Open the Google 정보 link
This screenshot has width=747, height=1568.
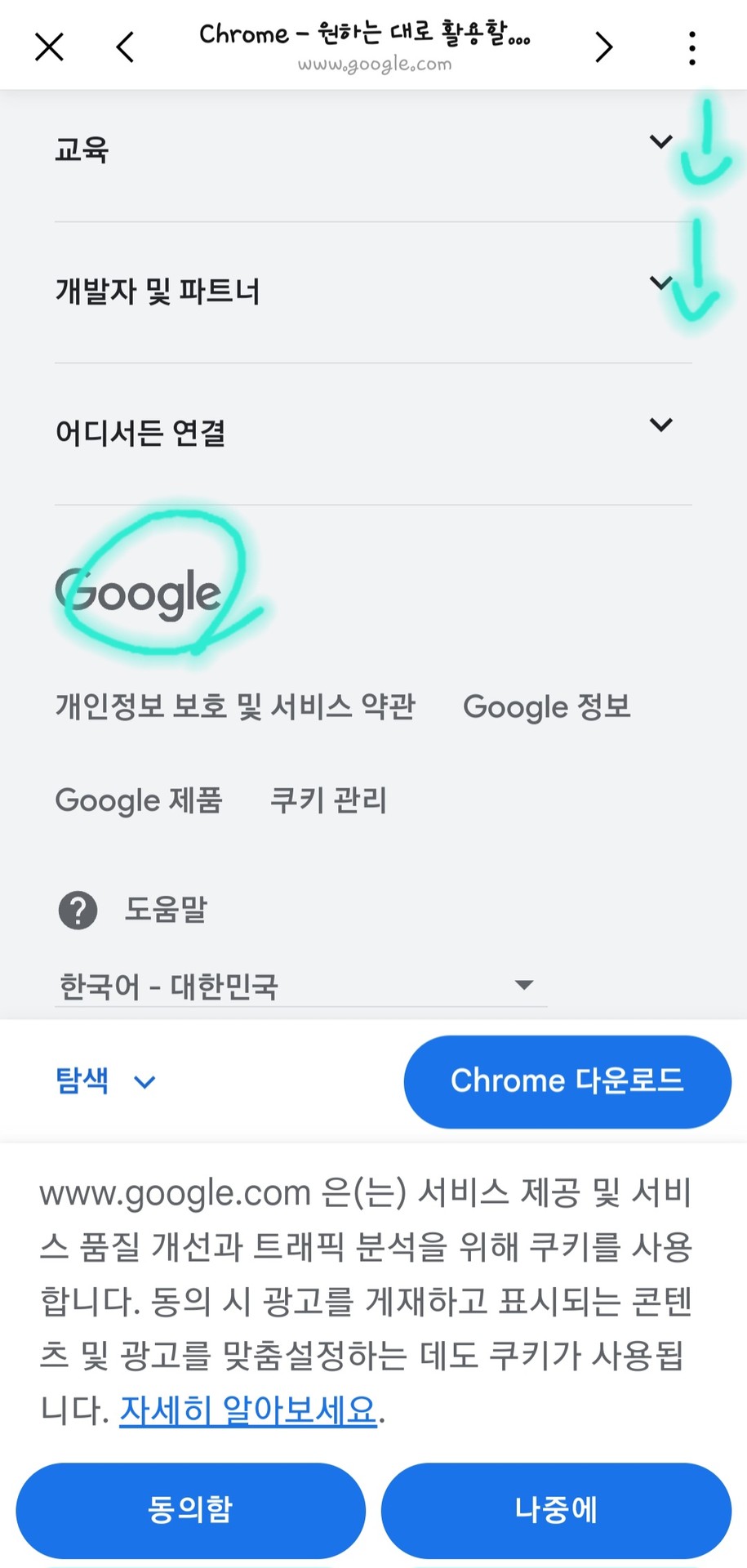pos(546,706)
